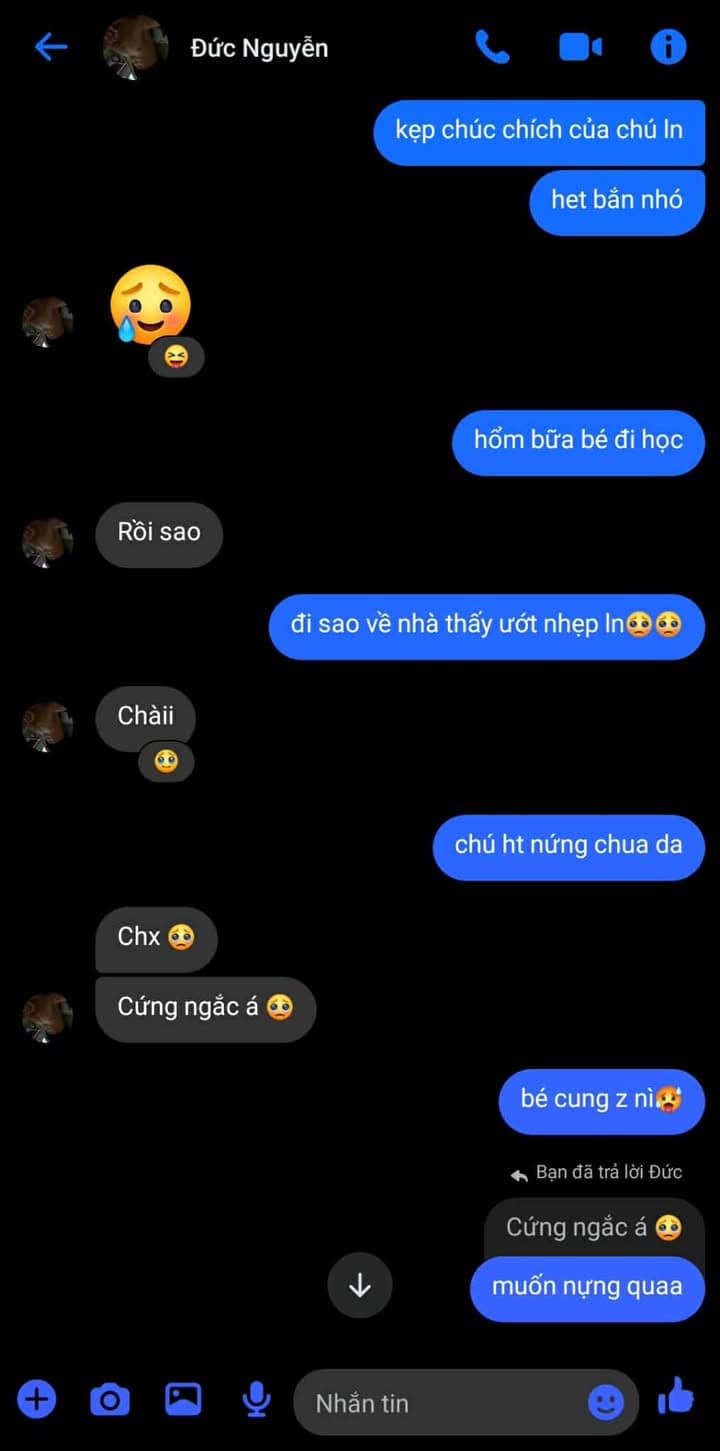The height and width of the screenshot is (1451, 720).
Task: Record a voice message with the microphone
Action: coord(257,1400)
